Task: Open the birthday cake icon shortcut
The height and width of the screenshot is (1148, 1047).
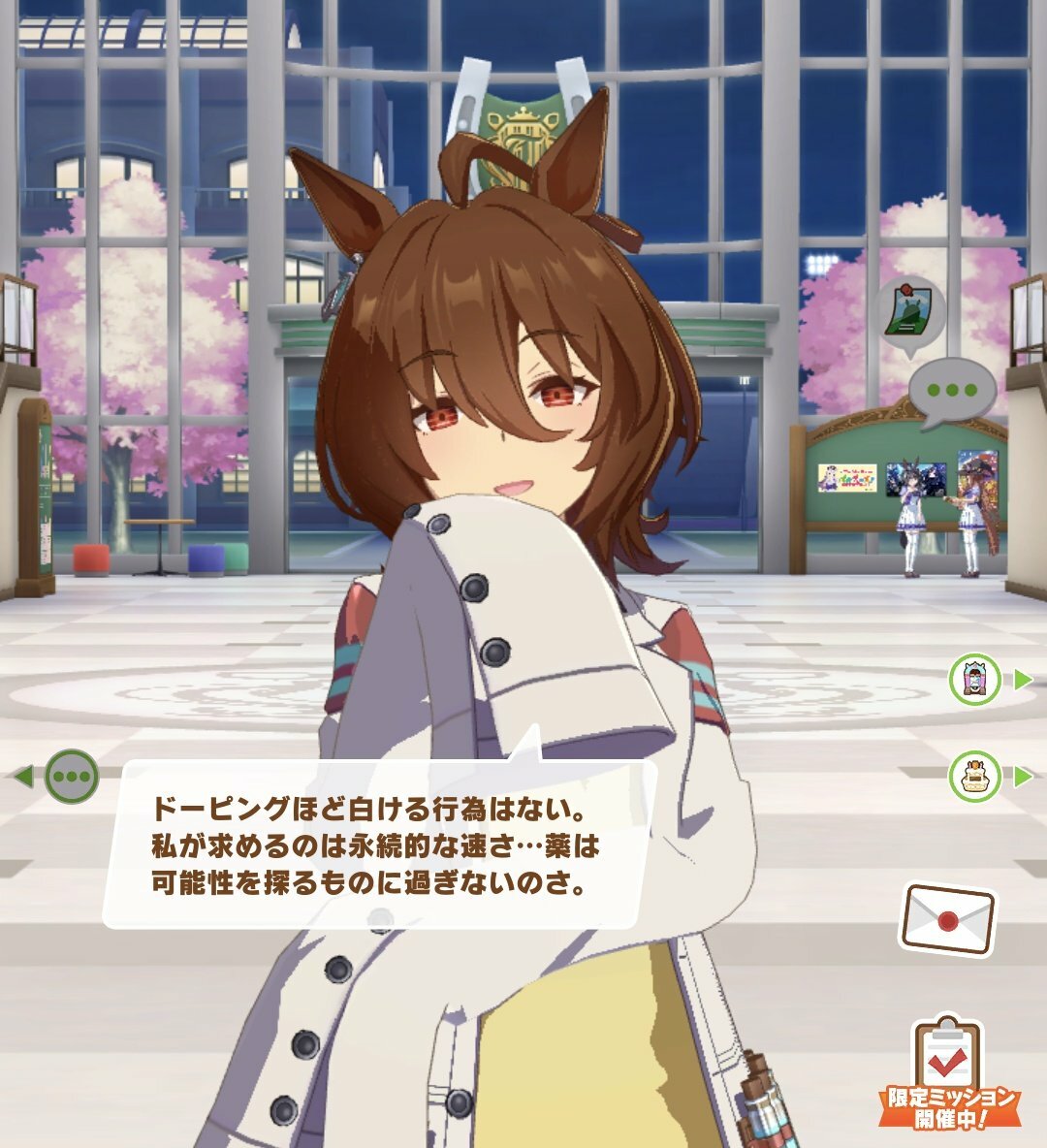Action: coord(975,776)
